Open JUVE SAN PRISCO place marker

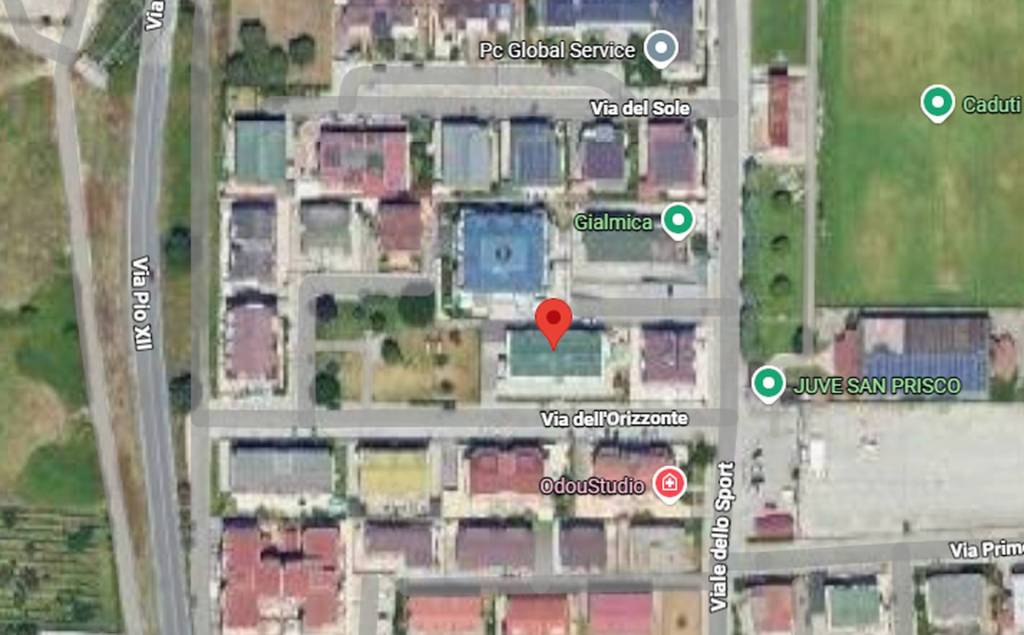768,383
